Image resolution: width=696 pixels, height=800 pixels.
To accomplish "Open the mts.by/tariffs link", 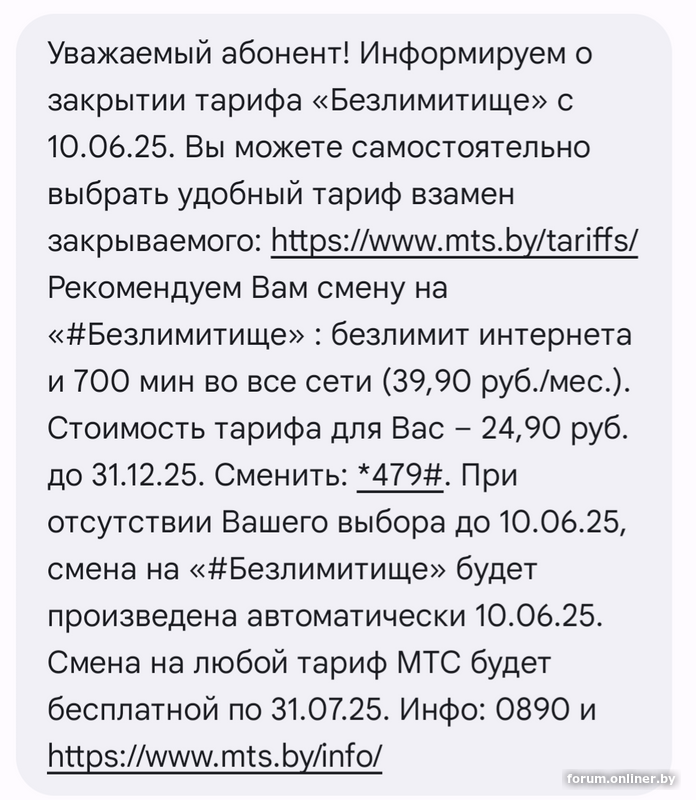I will pos(454,242).
